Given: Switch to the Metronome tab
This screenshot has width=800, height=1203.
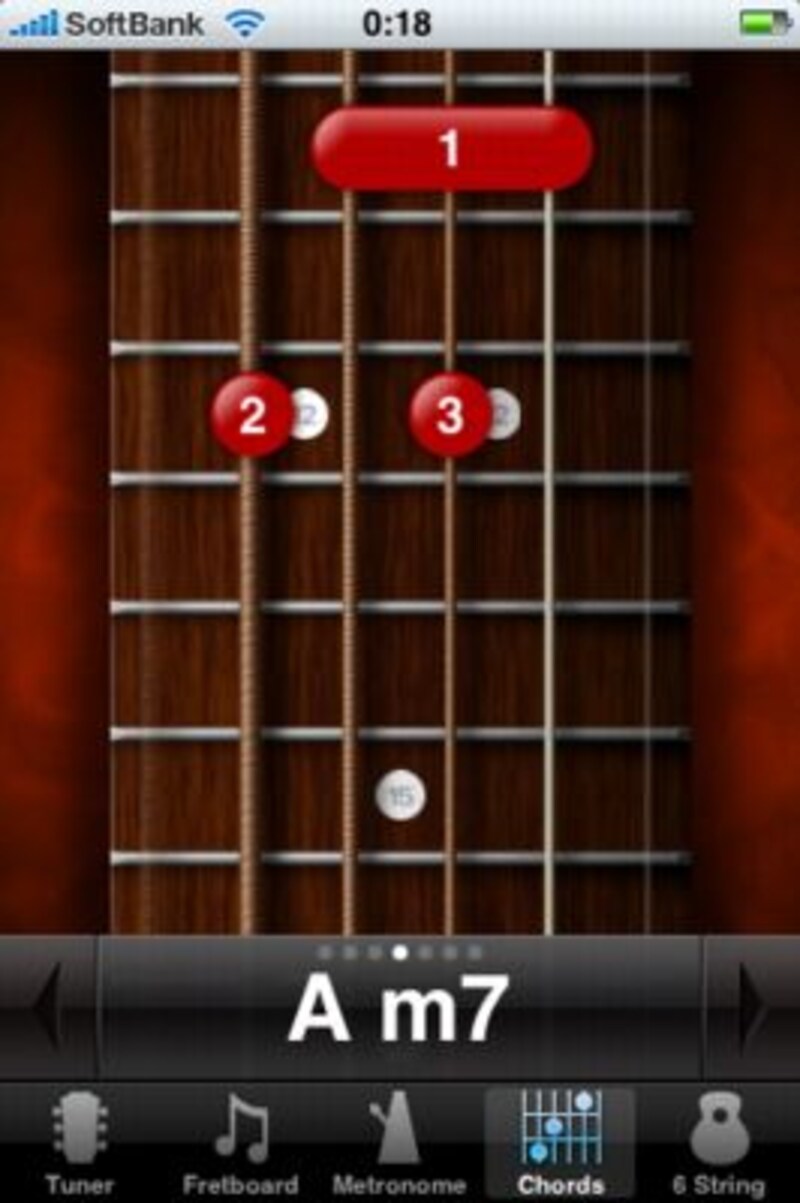Looking at the screenshot, I should tap(399, 1145).
